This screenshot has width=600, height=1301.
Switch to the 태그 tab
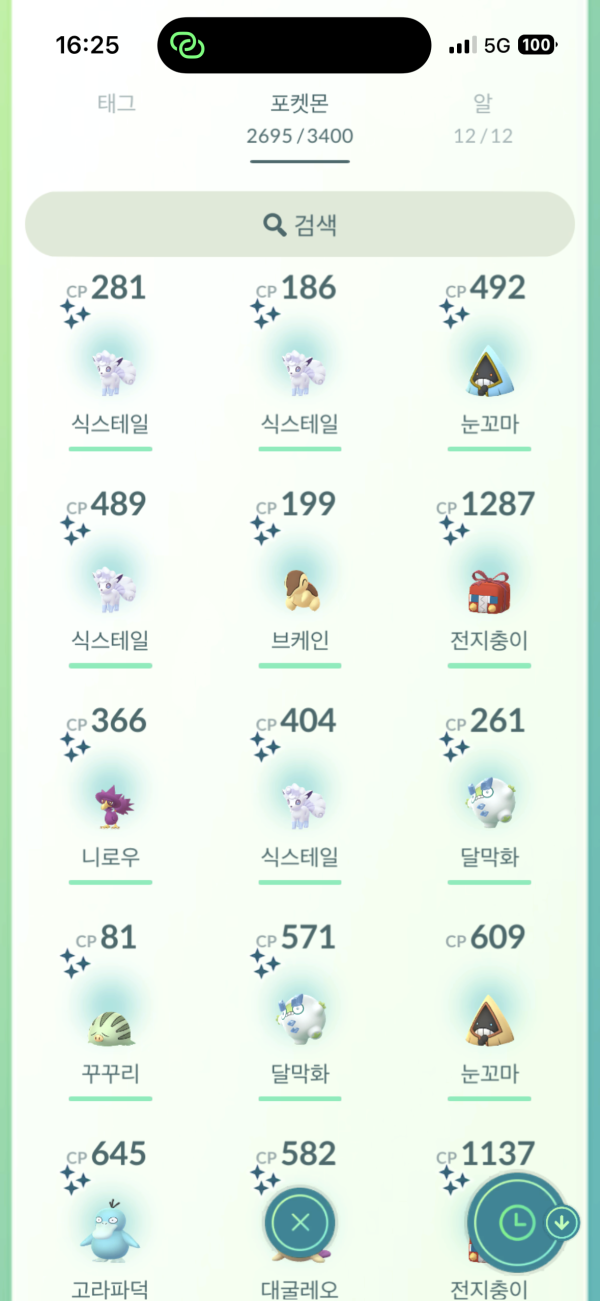(117, 104)
